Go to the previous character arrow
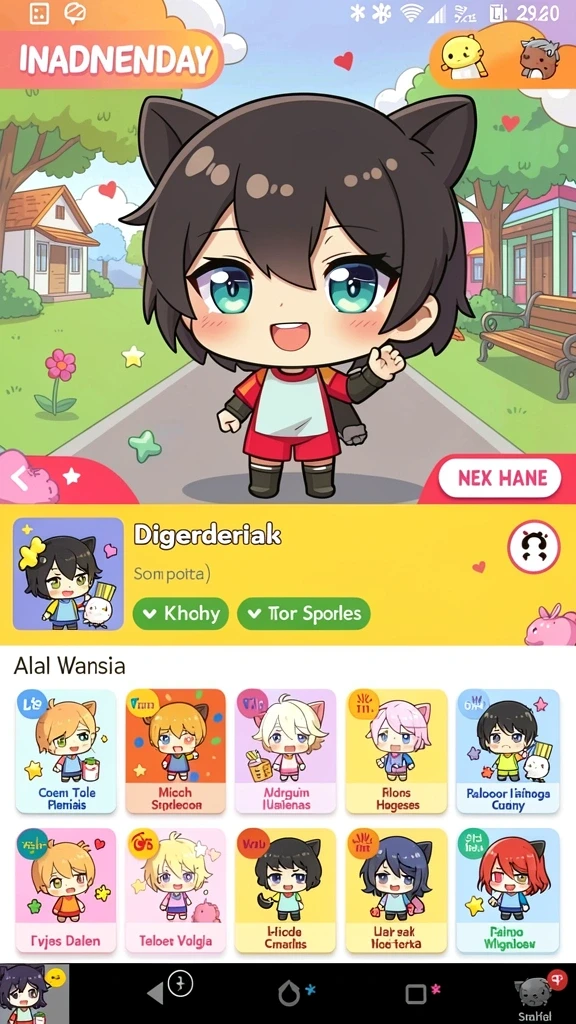This screenshot has height=1024, width=576. [19, 478]
